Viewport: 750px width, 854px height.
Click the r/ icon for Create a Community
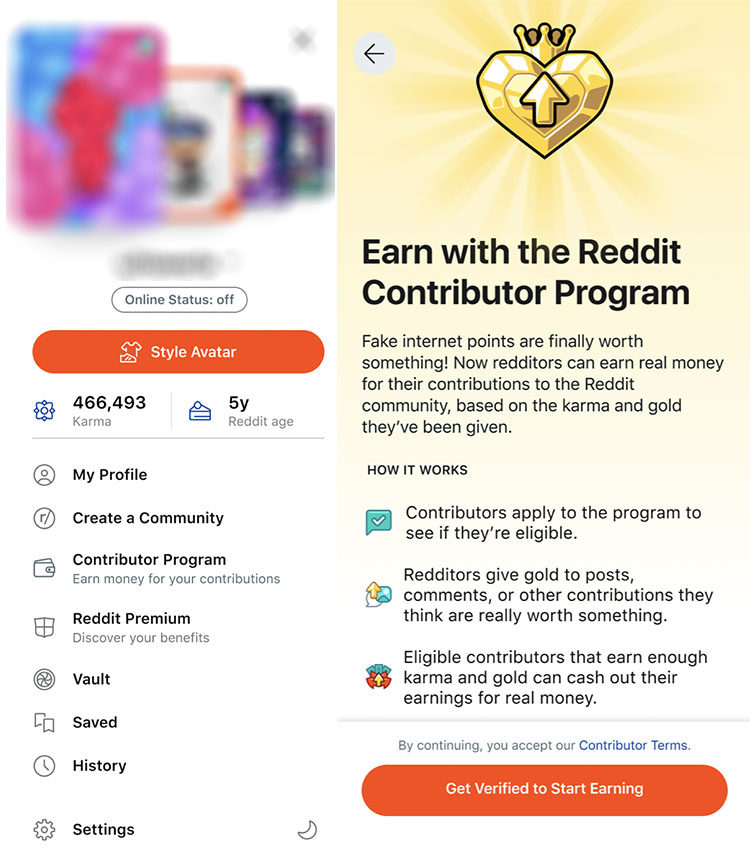(43, 518)
